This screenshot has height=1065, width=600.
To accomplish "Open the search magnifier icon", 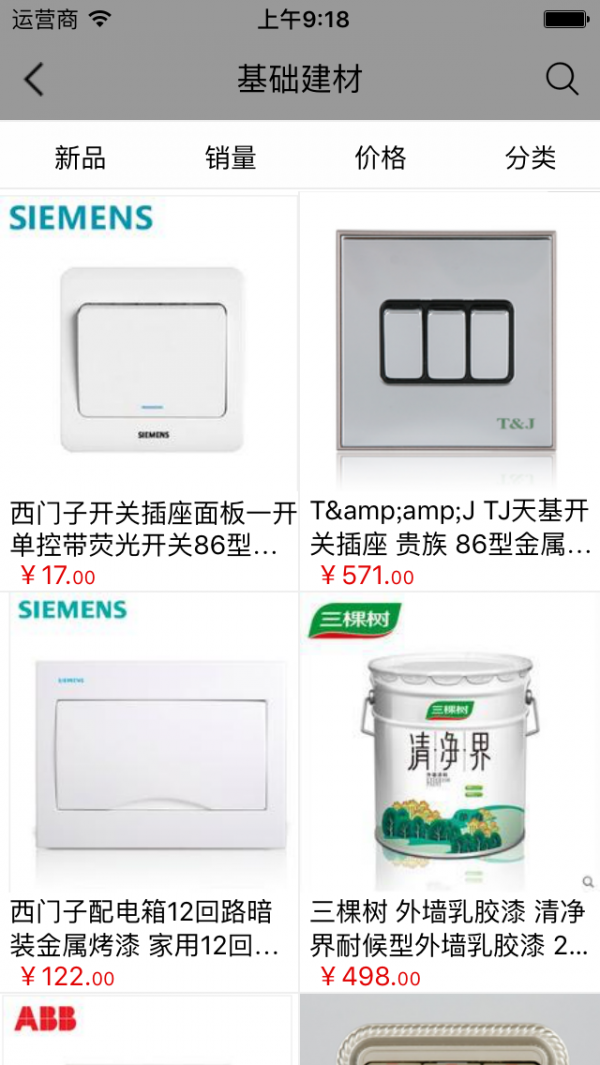I will (x=562, y=79).
